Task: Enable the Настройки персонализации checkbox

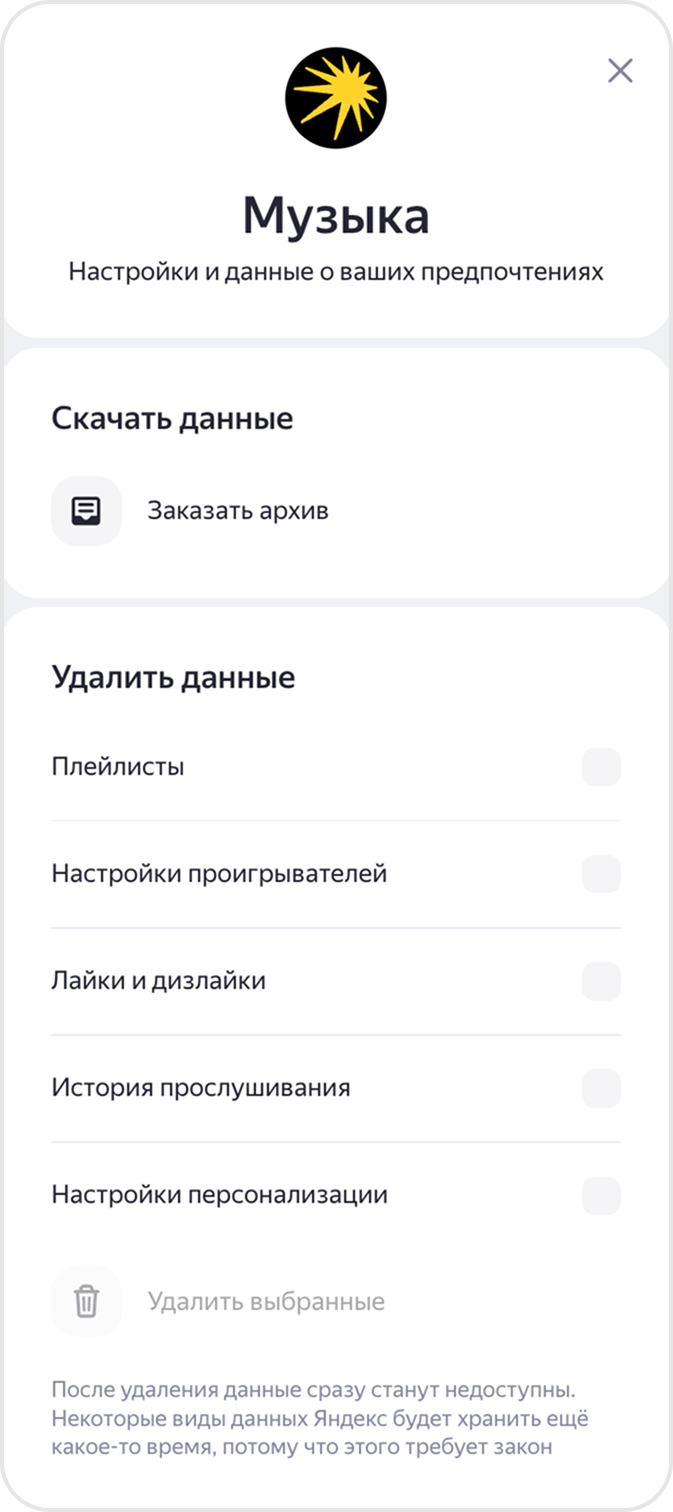Action: click(x=601, y=1195)
